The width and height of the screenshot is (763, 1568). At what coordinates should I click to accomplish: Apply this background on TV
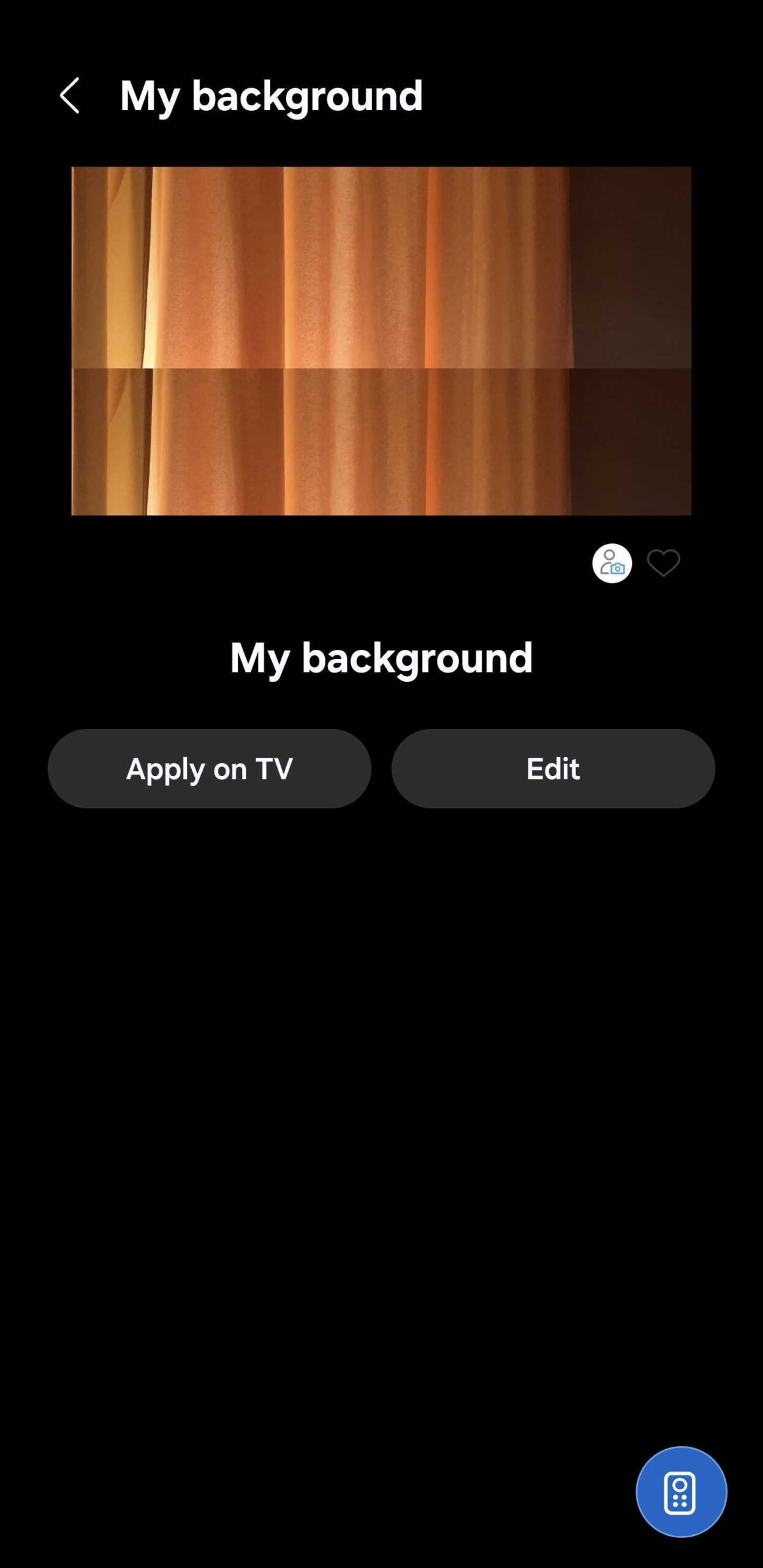click(x=209, y=769)
